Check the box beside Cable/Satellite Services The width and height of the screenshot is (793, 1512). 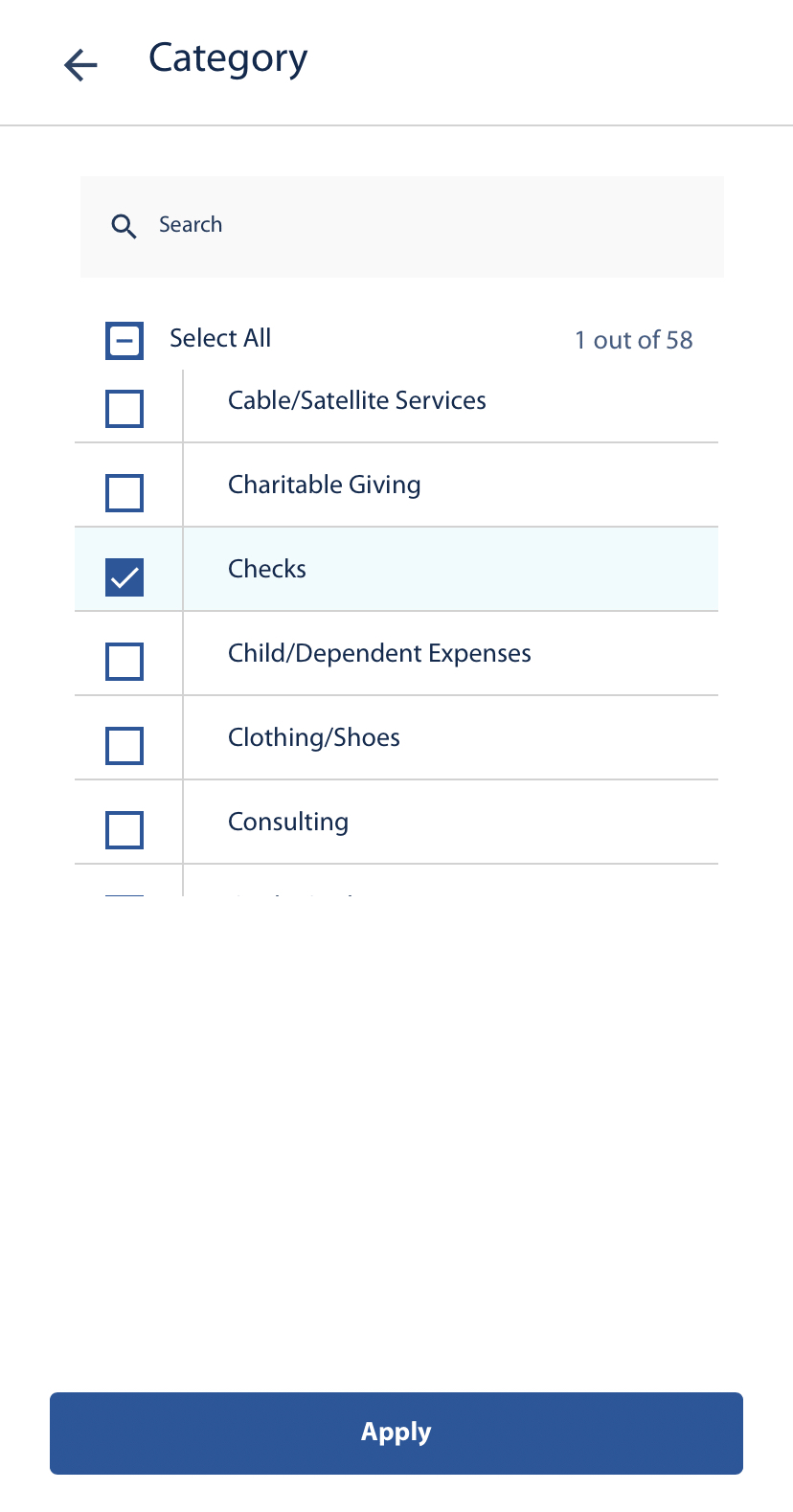tap(124, 409)
